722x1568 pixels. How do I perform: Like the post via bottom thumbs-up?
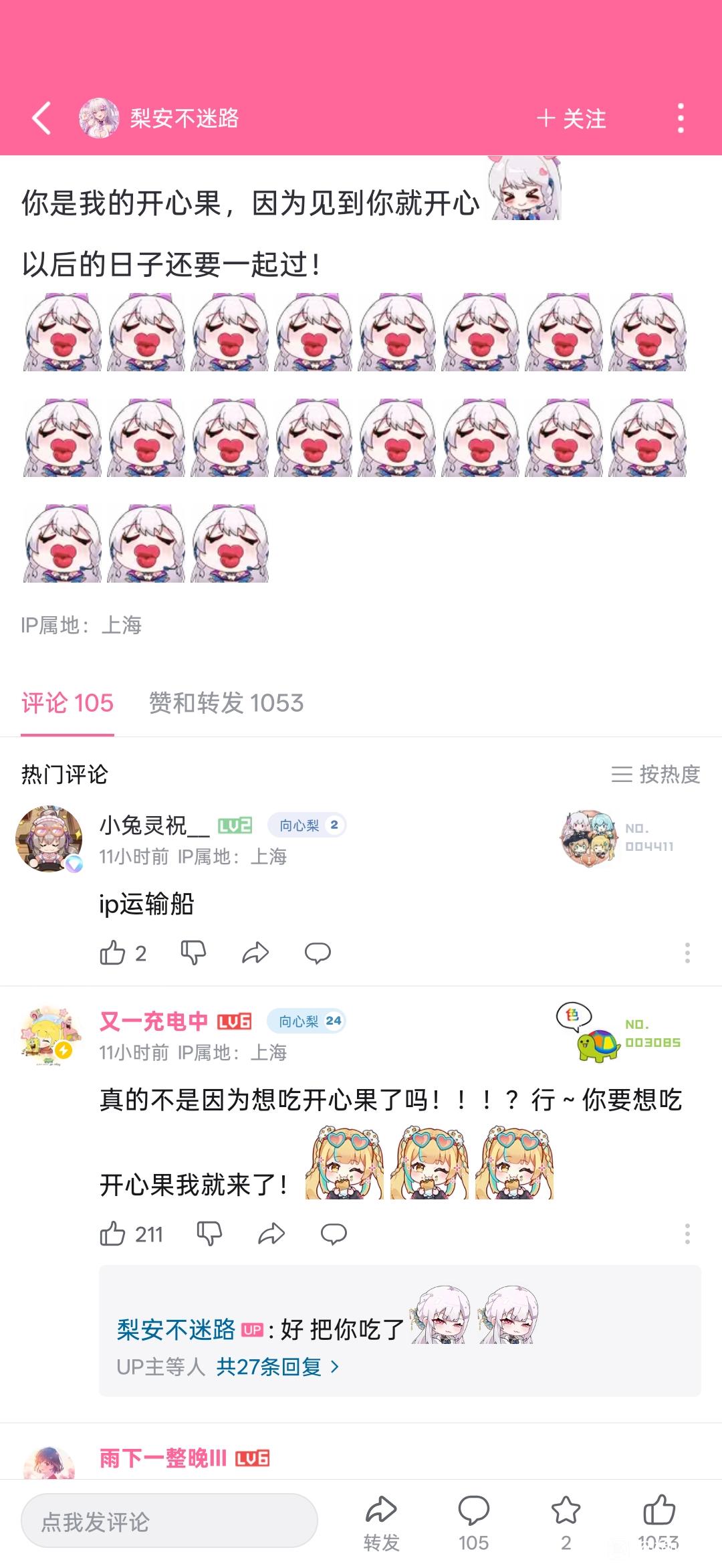[x=659, y=1523]
